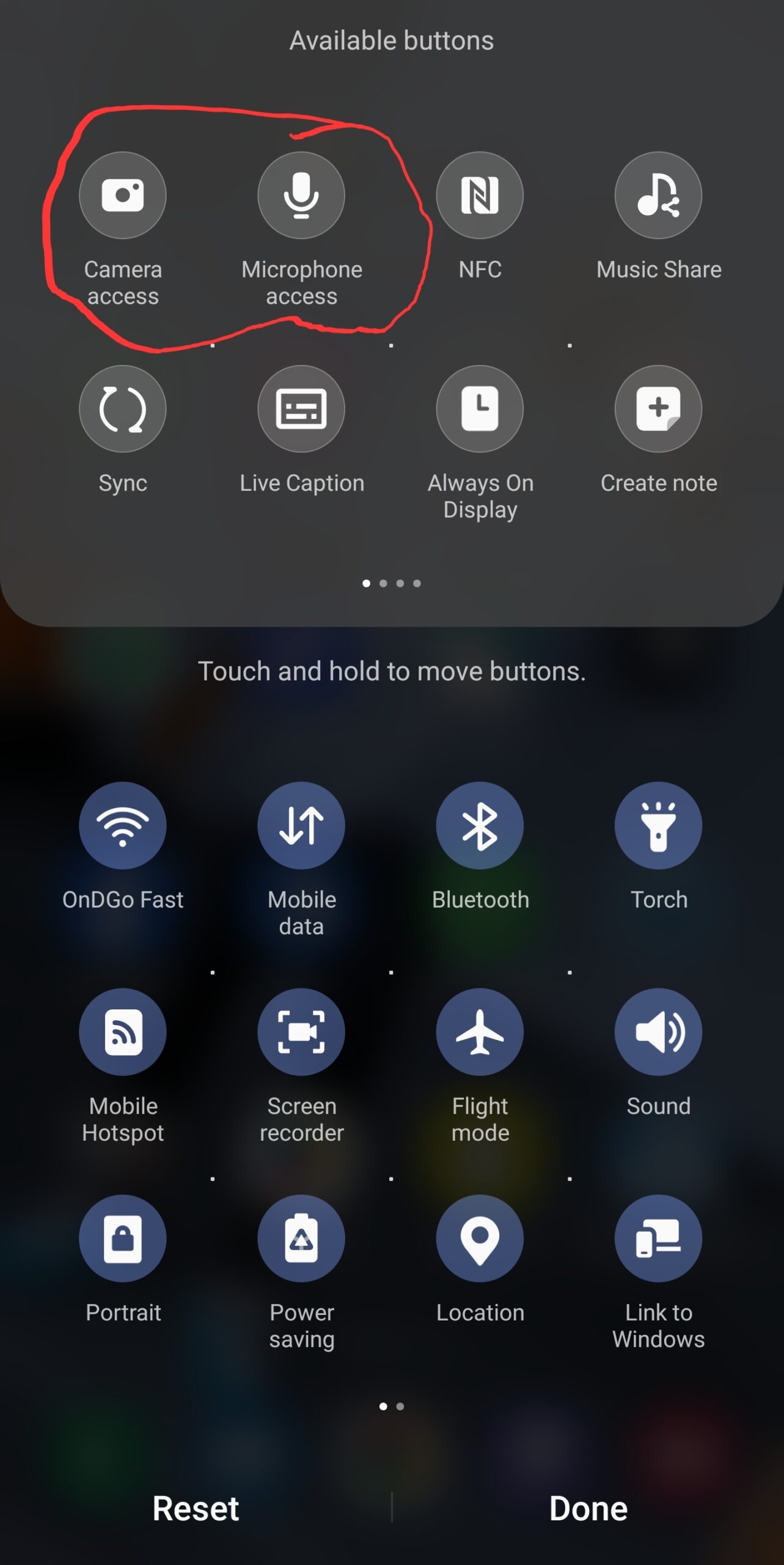
Task: Select the Torch button
Action: tap(658, 826)
